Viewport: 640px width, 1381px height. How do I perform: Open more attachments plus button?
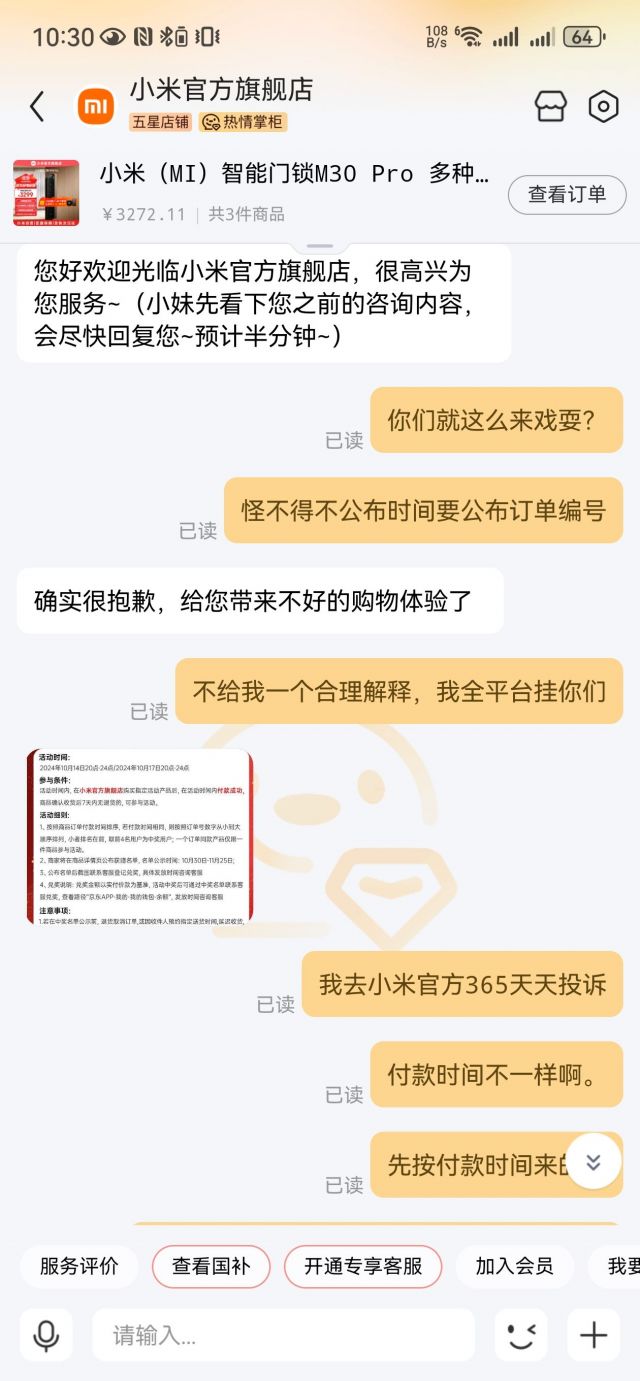click(x=593, y=1335)
